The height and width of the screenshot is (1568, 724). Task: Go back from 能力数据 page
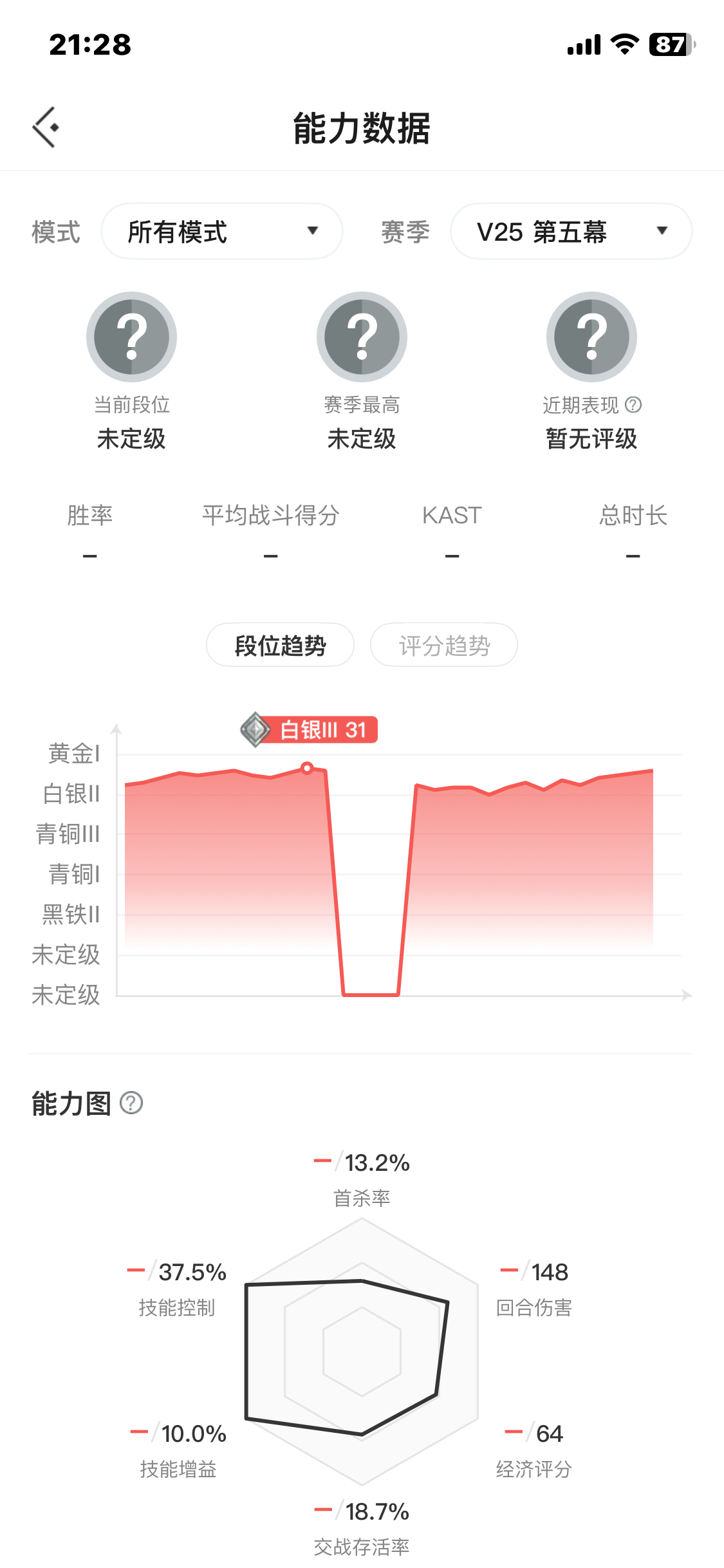(x=46, y=127)
